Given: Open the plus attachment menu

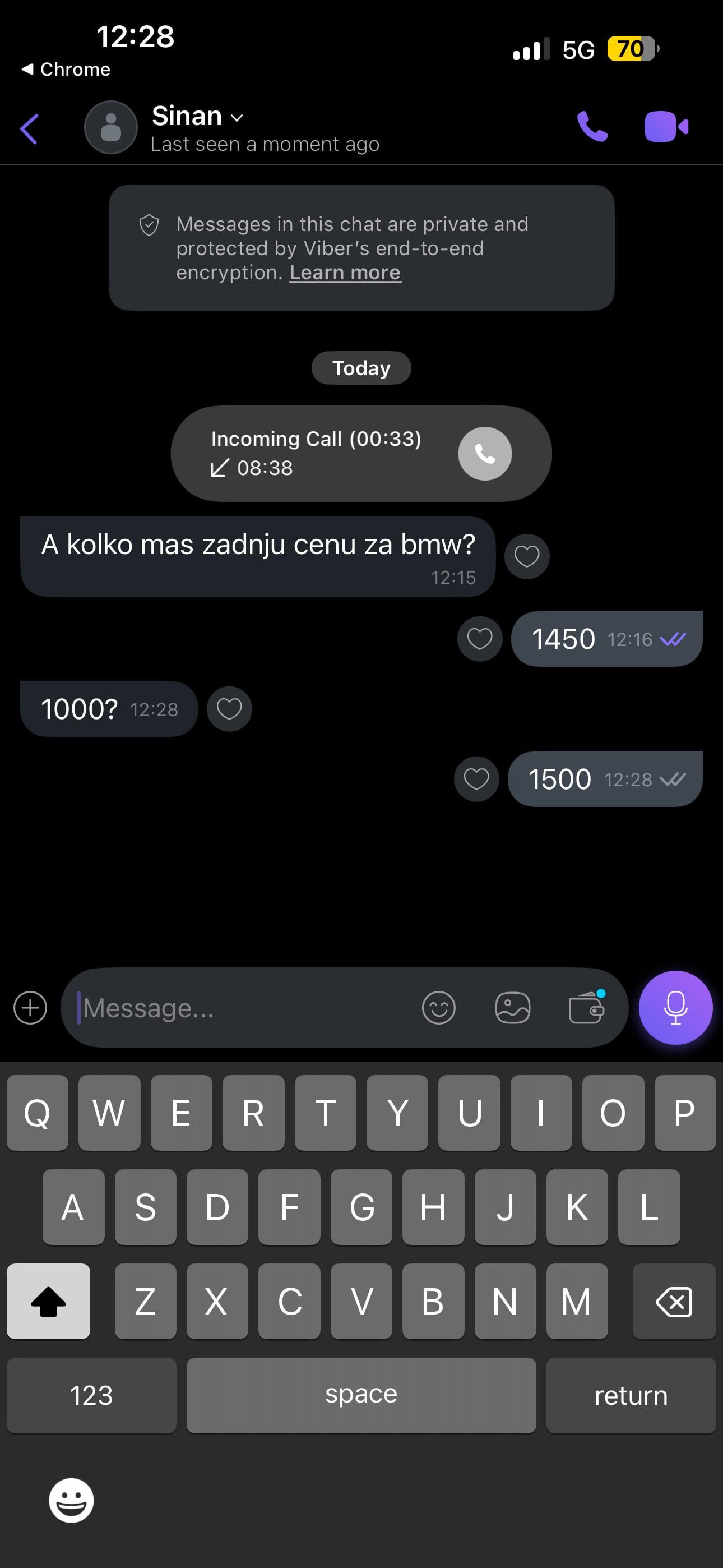Looking at the screenshot, I should [30, 1008].
